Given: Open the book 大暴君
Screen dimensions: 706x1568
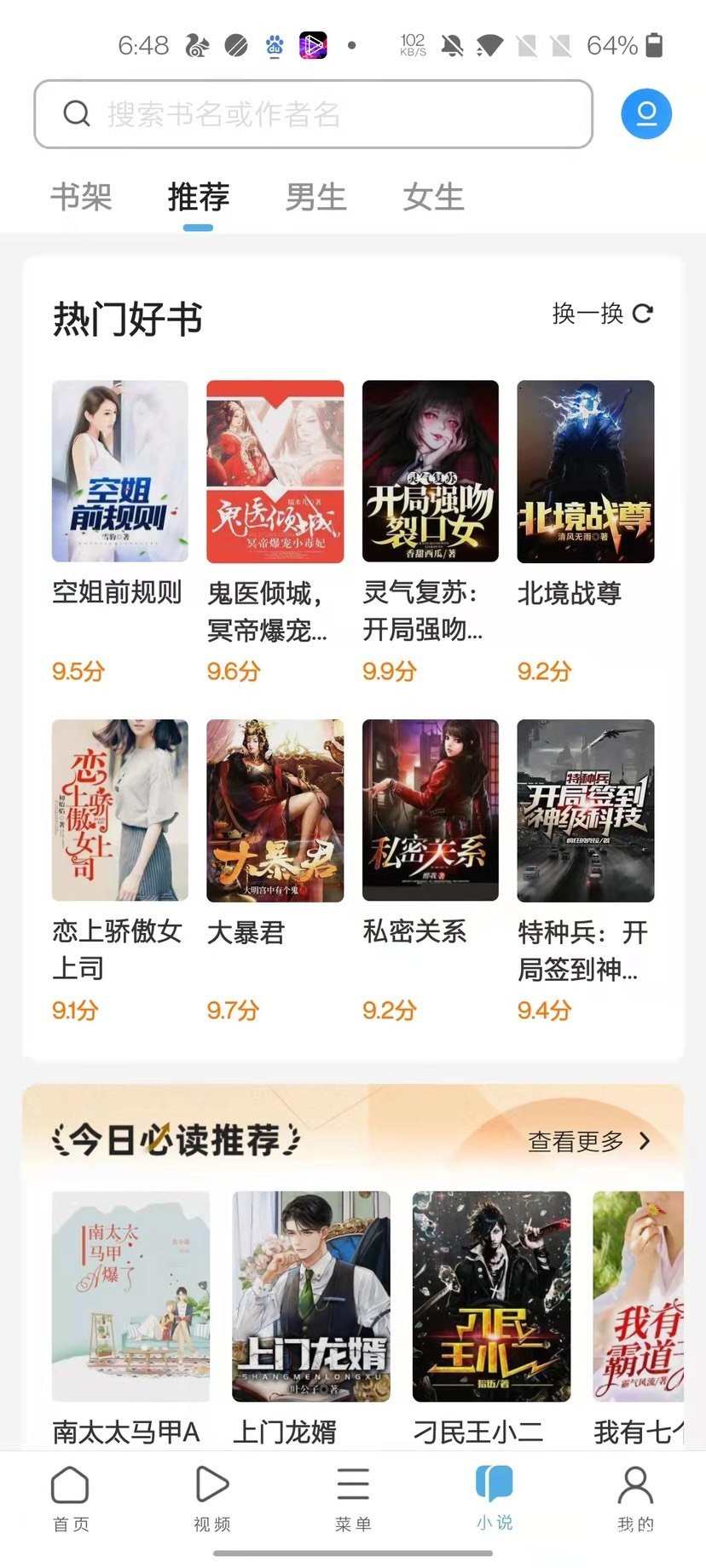Looking at the screenshot, I should pyautogui.click(x=275, y=810).
